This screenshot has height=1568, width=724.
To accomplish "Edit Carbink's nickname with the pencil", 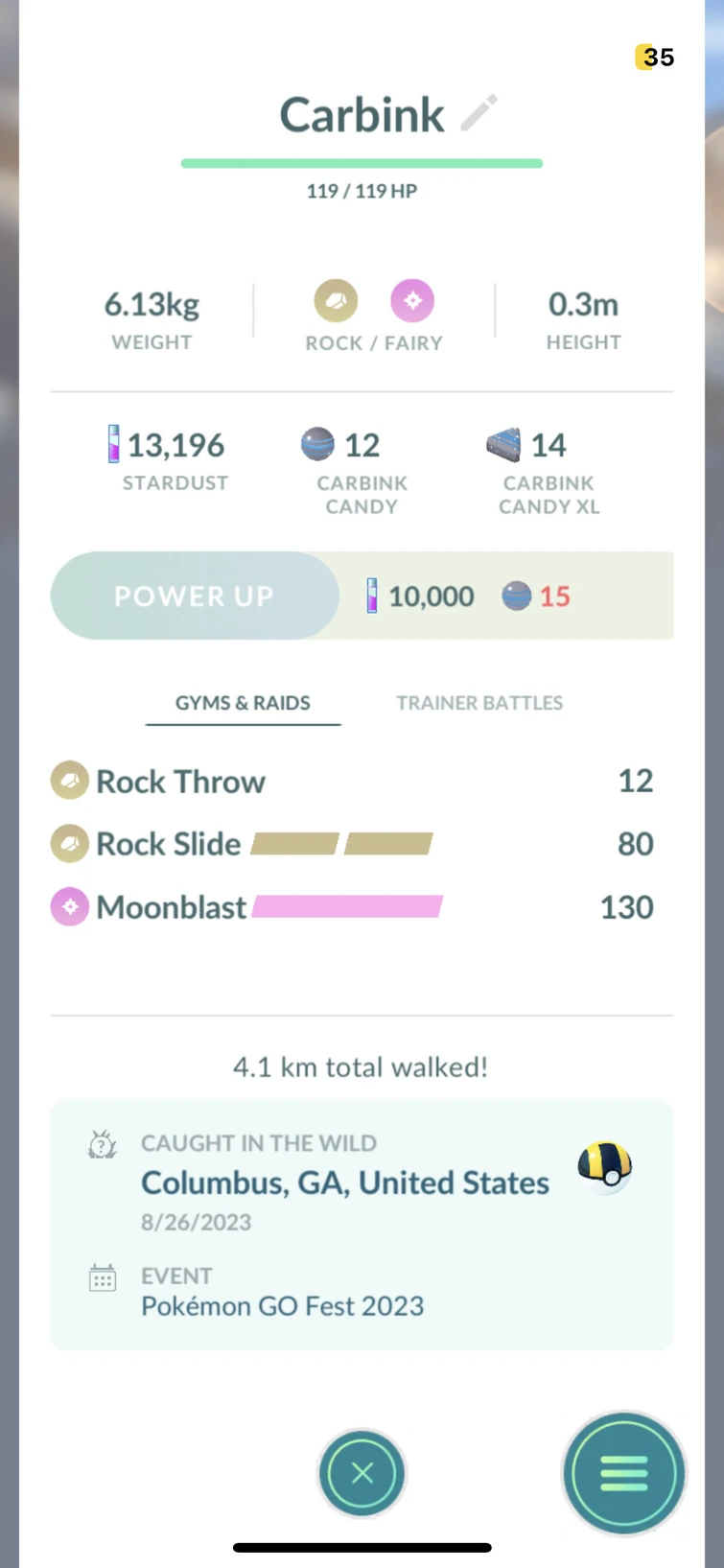I will [479, 113].
